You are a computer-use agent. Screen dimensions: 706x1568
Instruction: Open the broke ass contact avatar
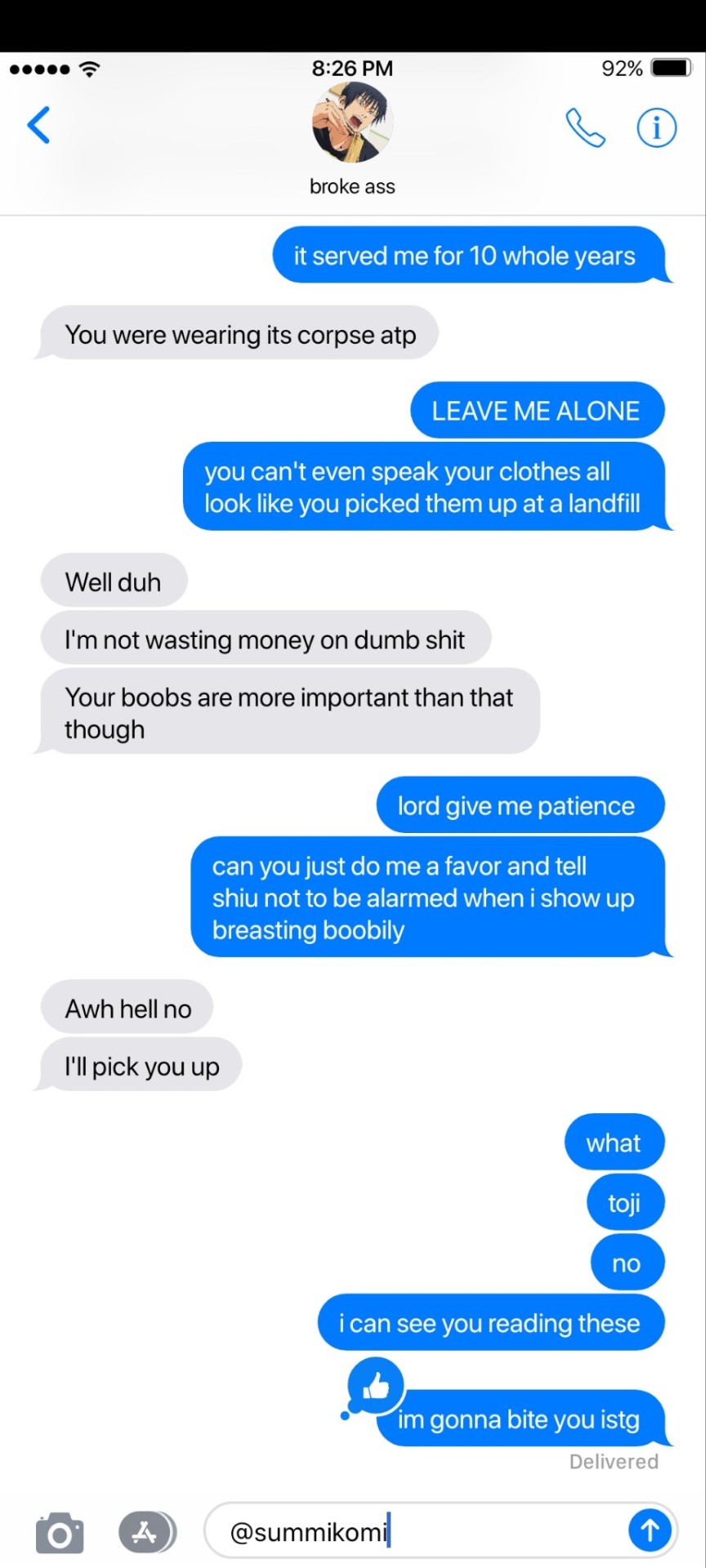(x=352, y=122)
